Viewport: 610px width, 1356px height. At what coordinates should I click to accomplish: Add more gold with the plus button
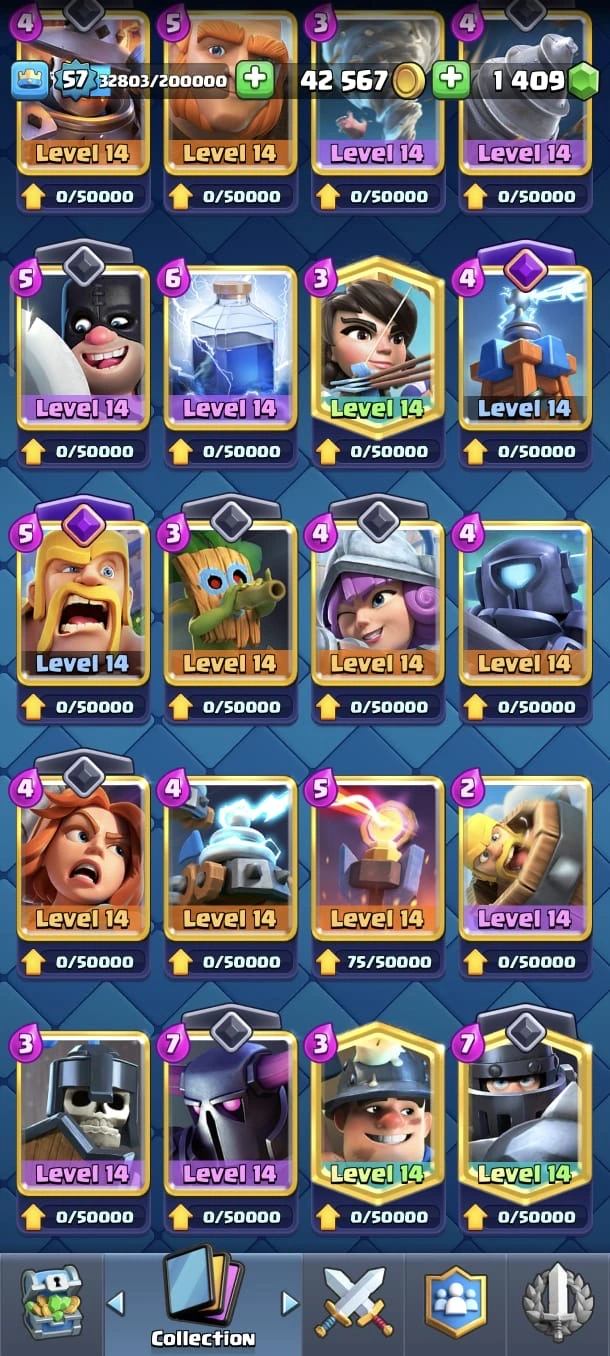click(452, 81)
